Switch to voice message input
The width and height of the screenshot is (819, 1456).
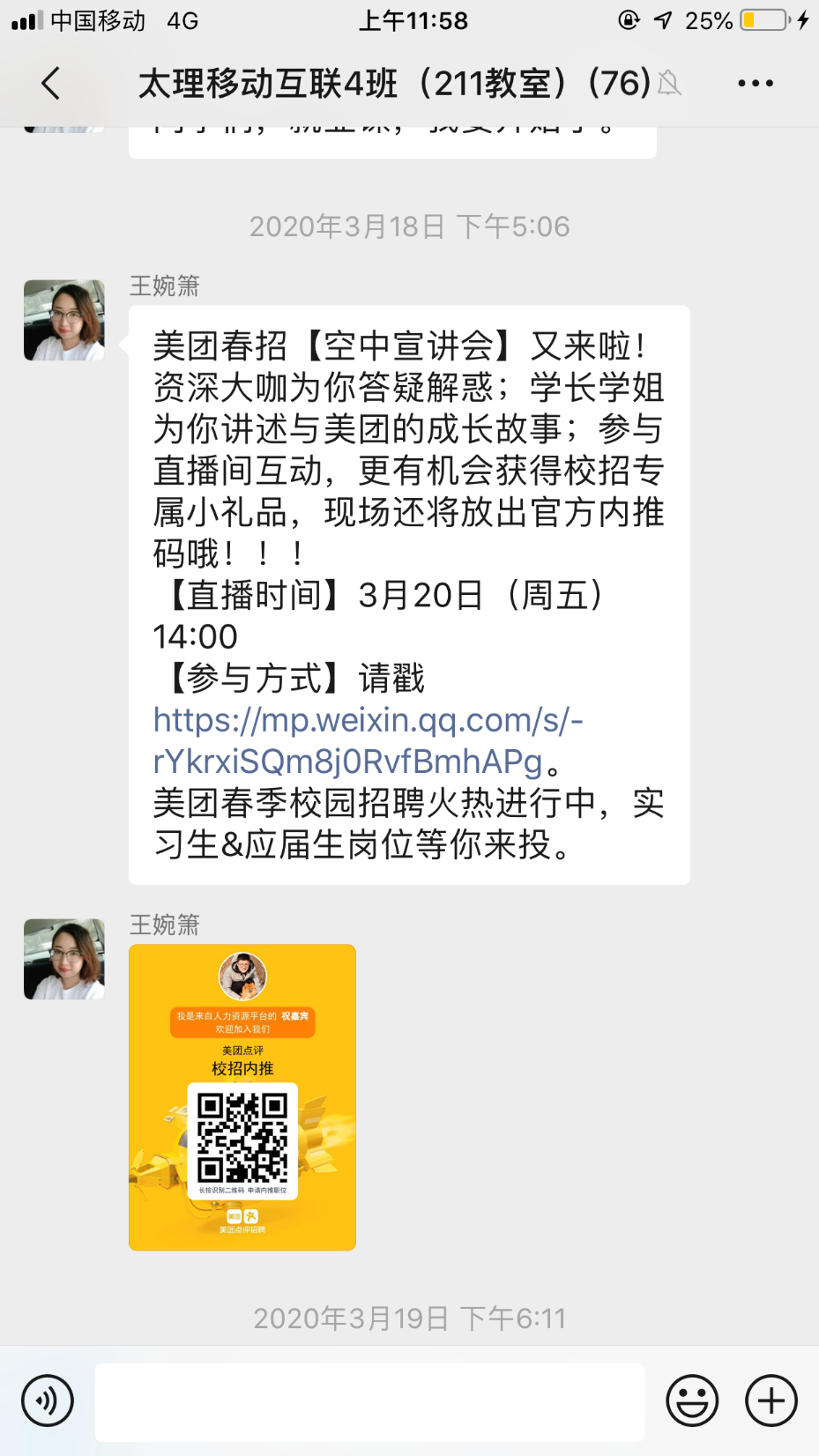tap(48, 1400)
